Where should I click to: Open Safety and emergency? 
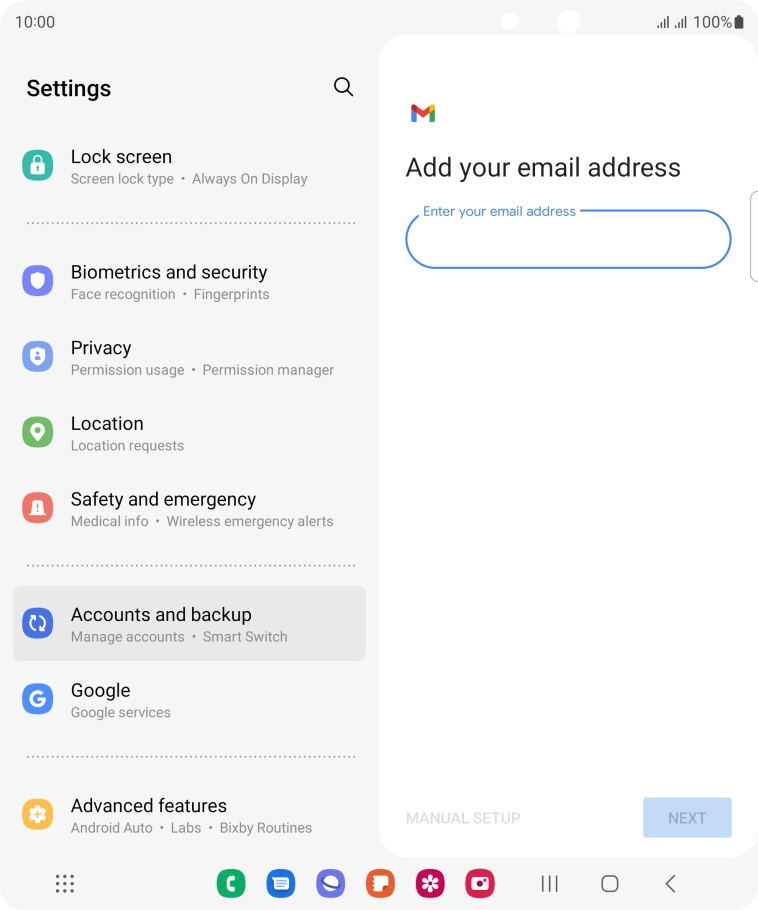point(189,509)
